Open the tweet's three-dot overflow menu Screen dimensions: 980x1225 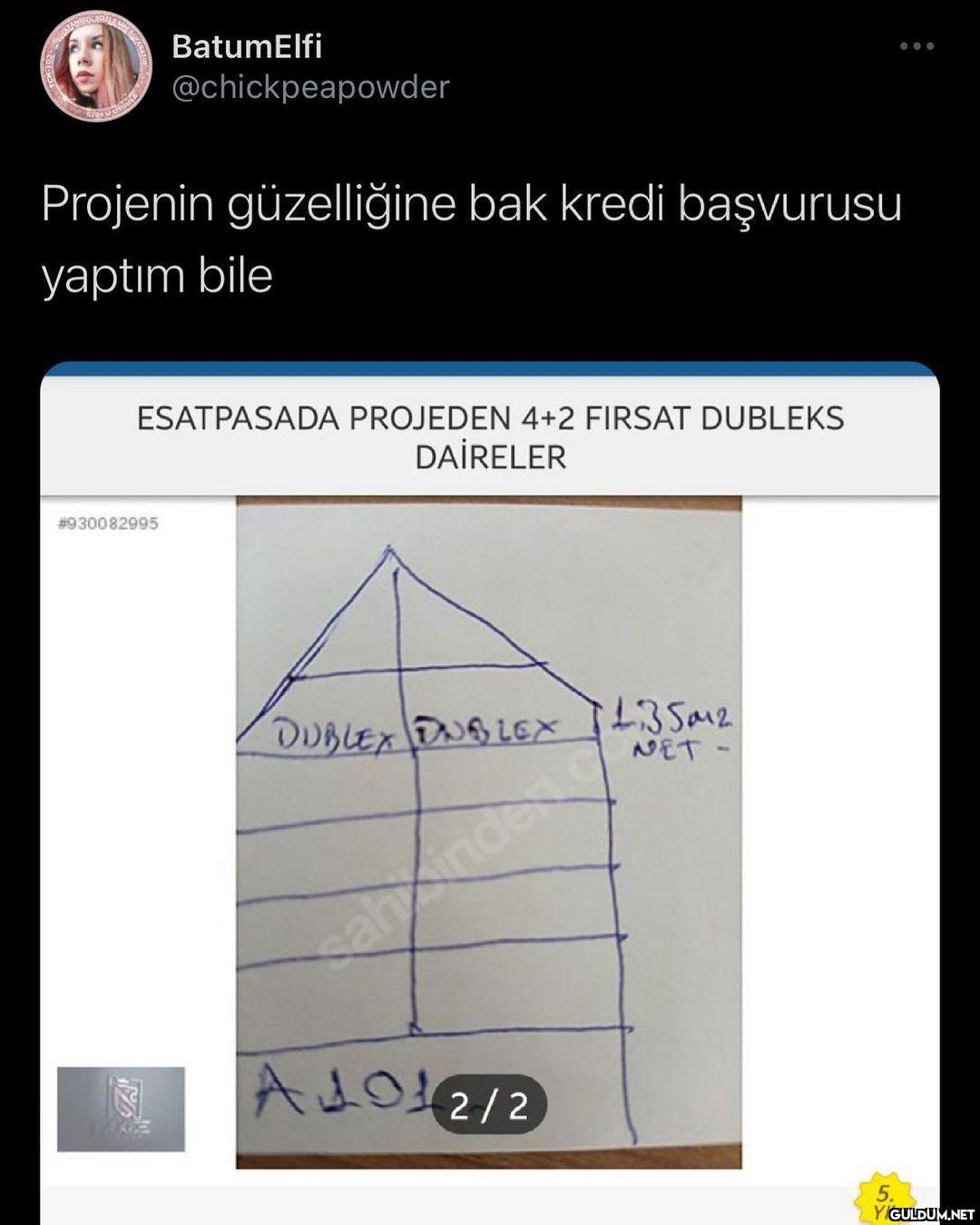pos(916,46)
